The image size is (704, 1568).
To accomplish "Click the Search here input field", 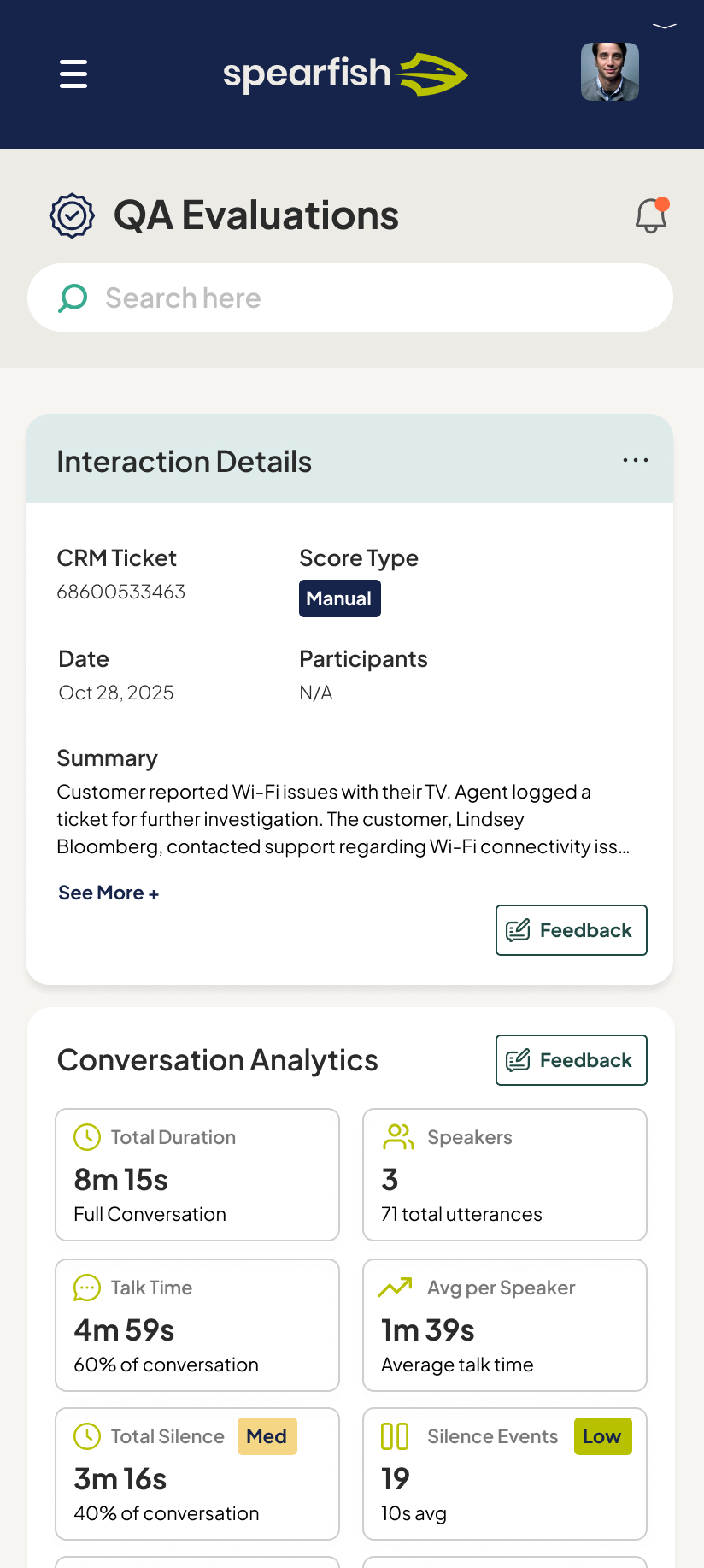I will [350, 298].
